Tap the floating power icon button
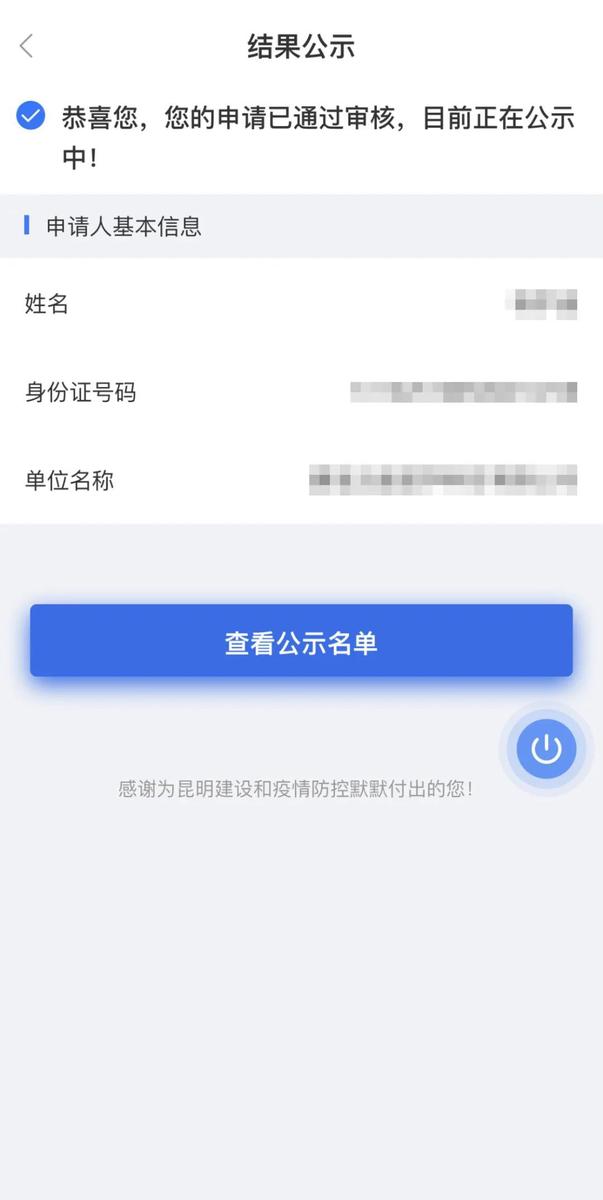 [546, 748]
